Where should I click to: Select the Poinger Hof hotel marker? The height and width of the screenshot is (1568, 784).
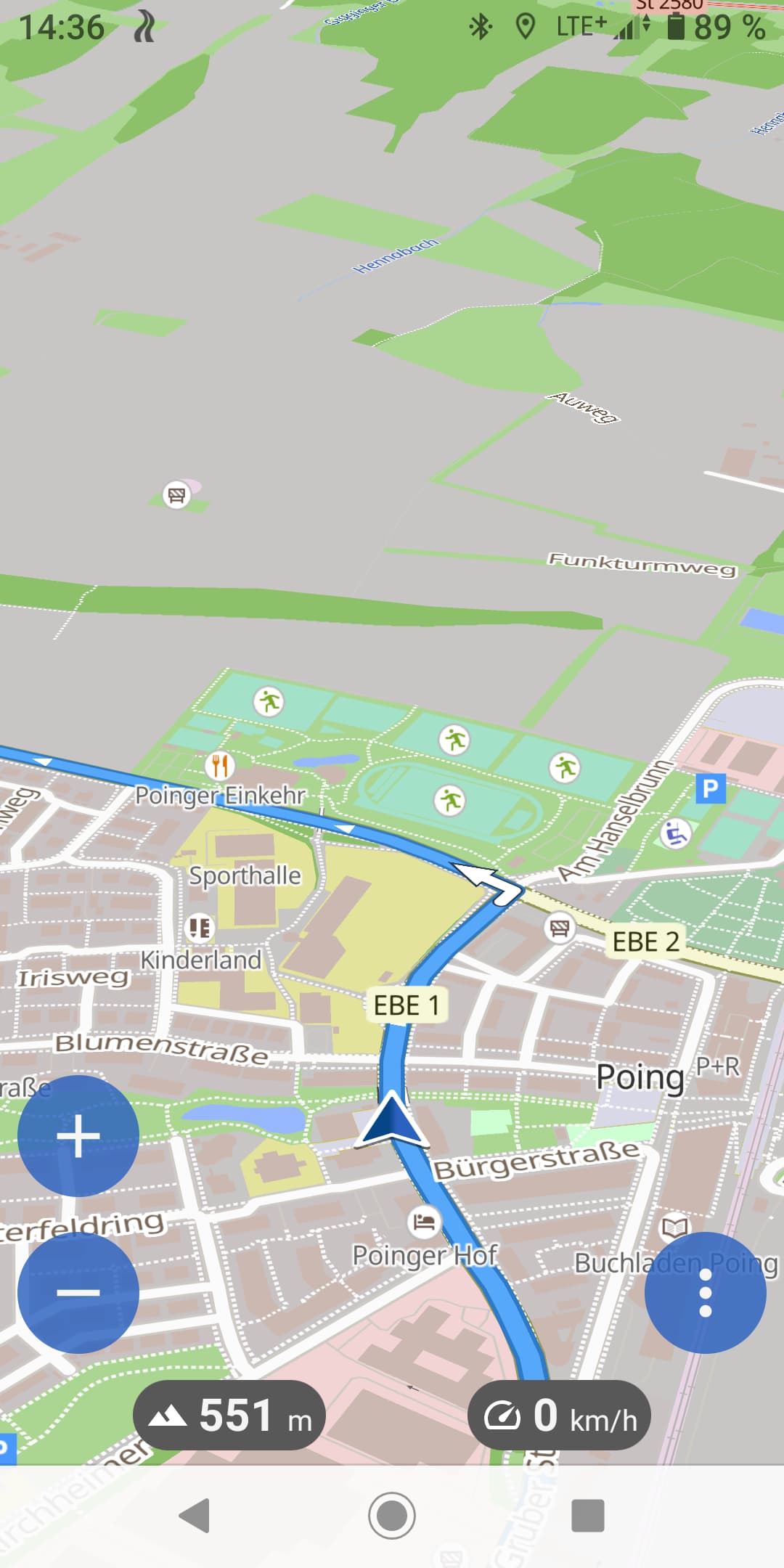[424, 1222]
